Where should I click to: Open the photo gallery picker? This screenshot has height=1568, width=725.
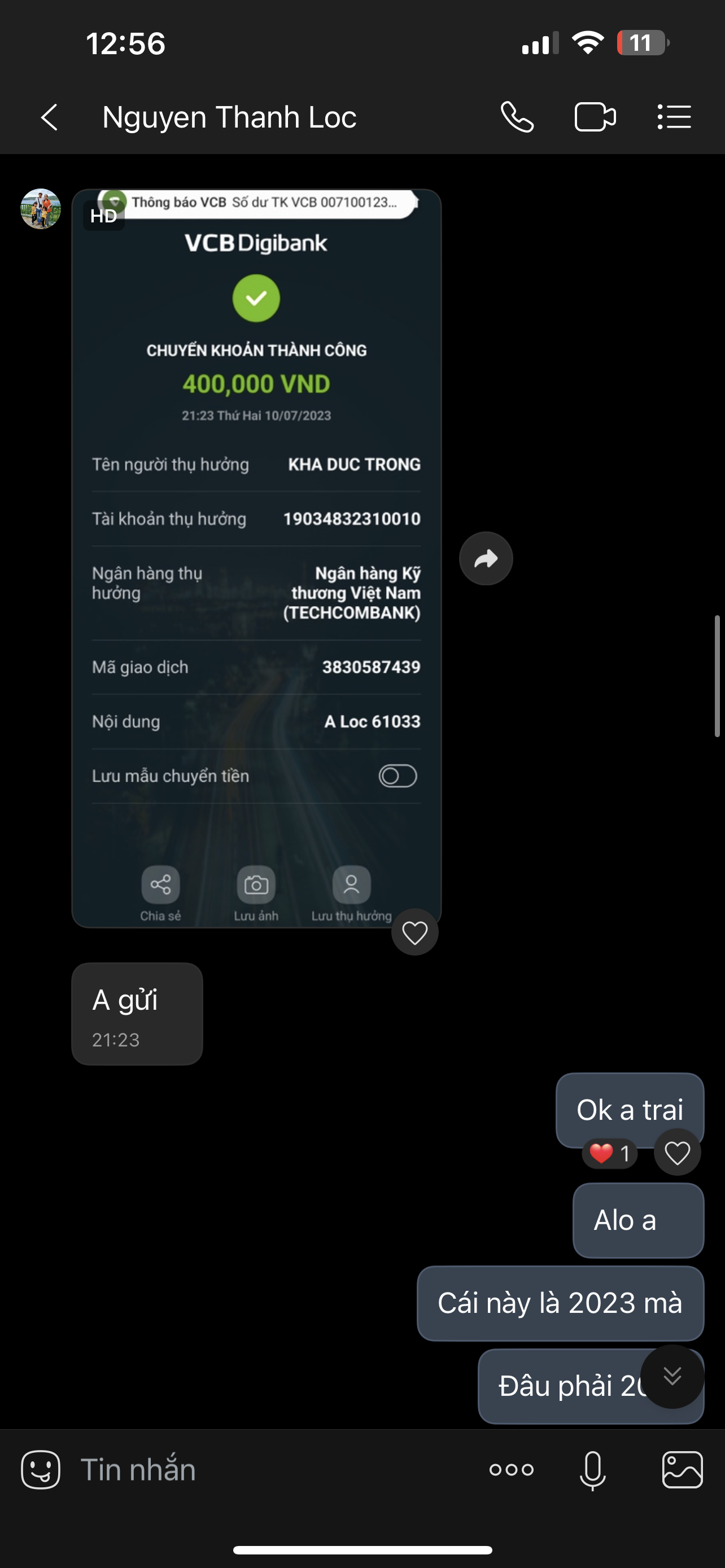(x=683, y=1470)
